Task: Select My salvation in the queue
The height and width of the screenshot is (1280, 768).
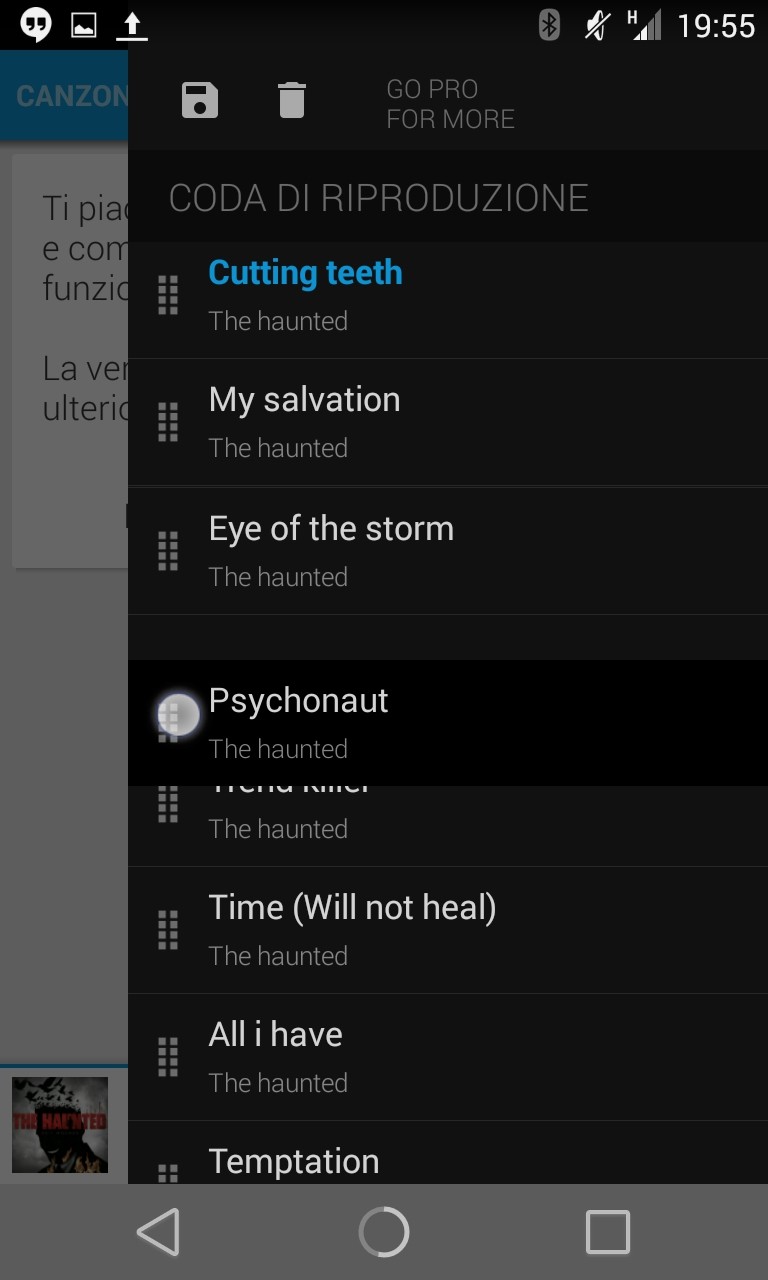Action: pos(448,422)
